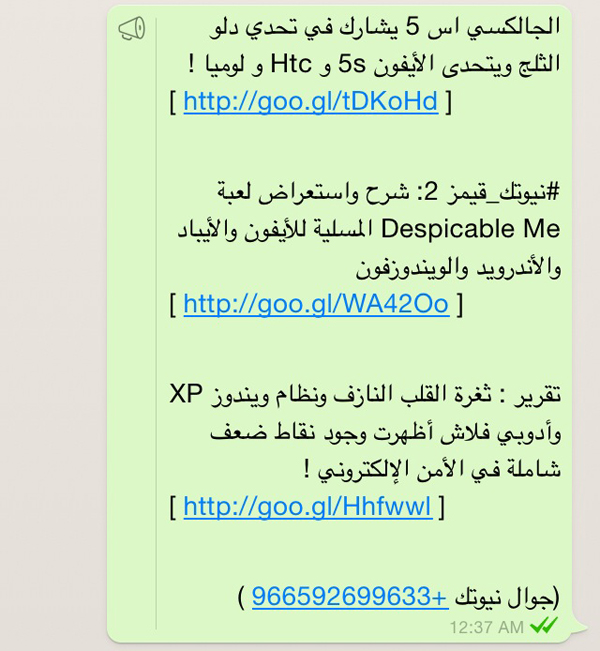Open the goo.gl/Hhfwwl link

click(307, 507)
